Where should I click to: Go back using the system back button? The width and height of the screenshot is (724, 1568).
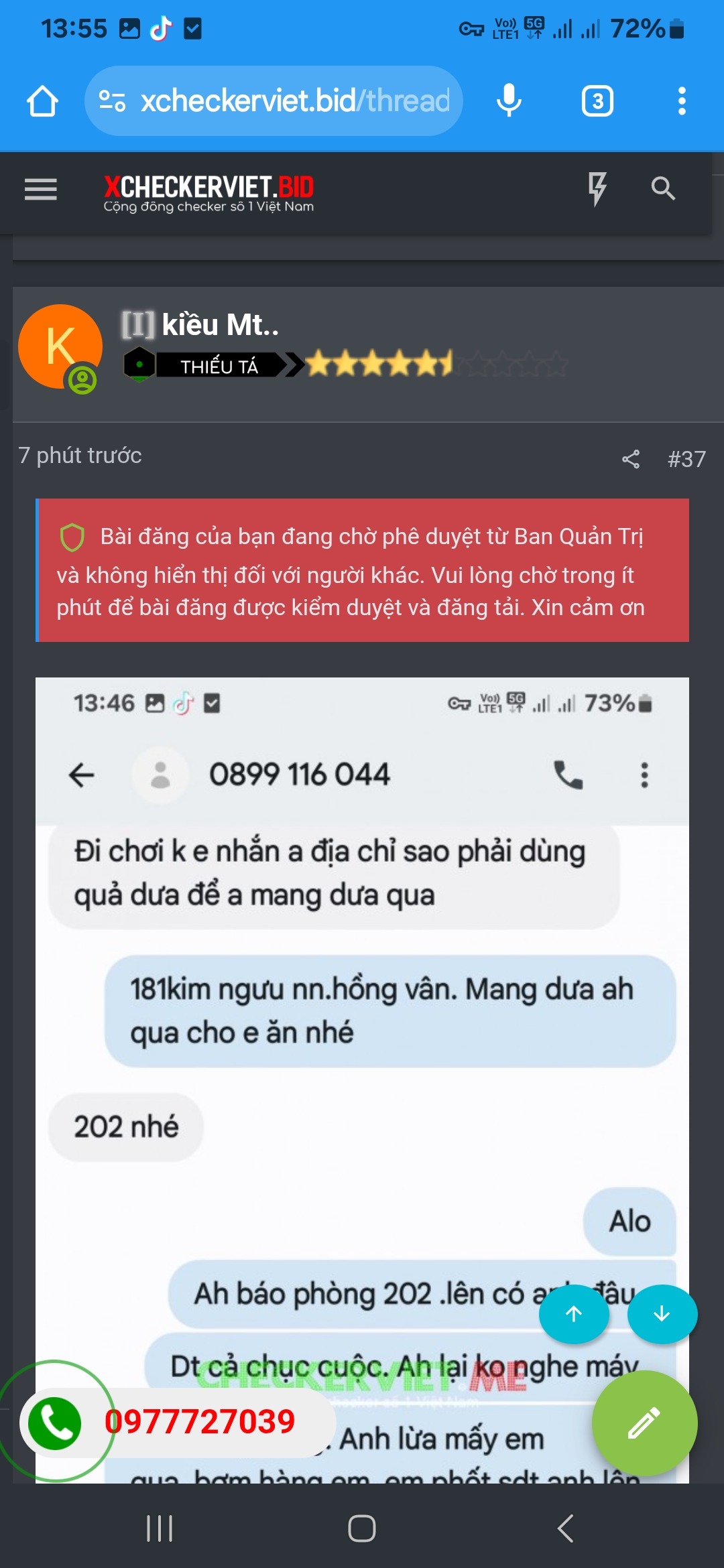565,1528
